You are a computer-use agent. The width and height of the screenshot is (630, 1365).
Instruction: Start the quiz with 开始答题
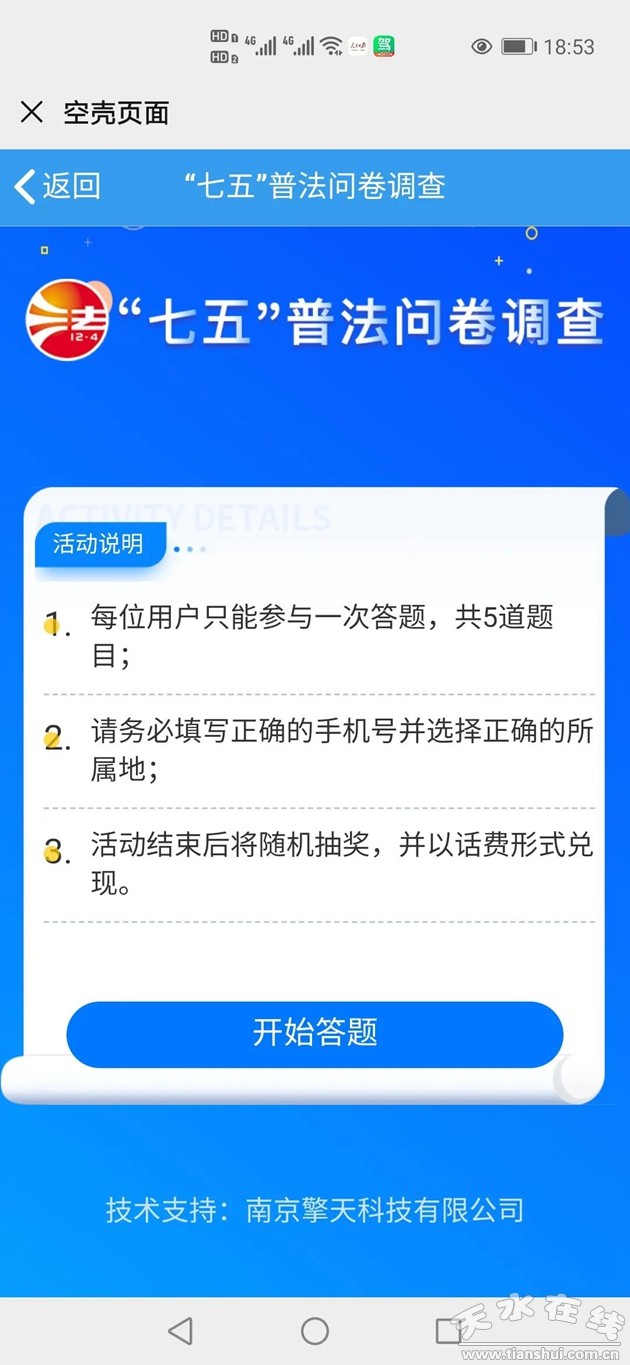(x=315, y=1033)
